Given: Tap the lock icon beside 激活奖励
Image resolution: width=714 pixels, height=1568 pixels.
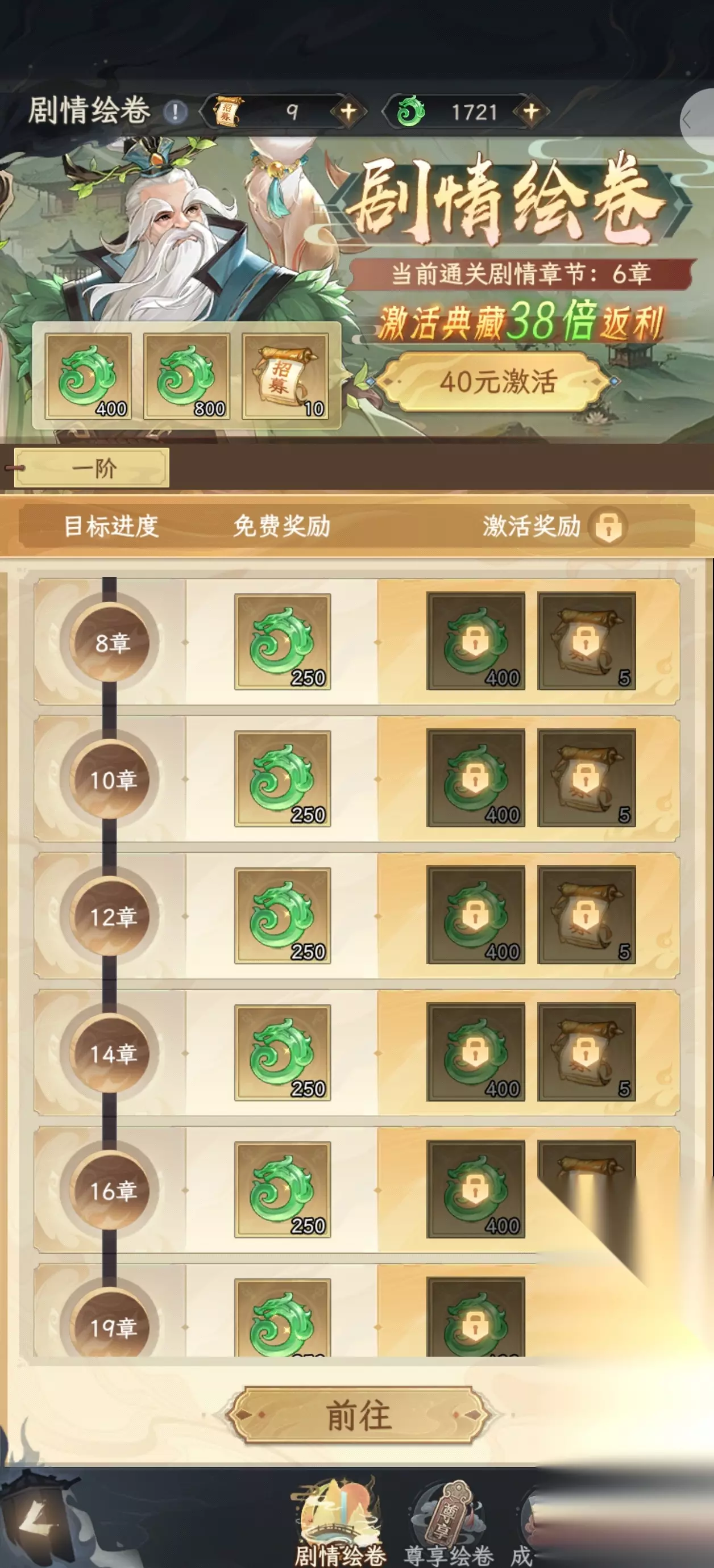Looking at the screenshot, I should [x=608, y=526].
